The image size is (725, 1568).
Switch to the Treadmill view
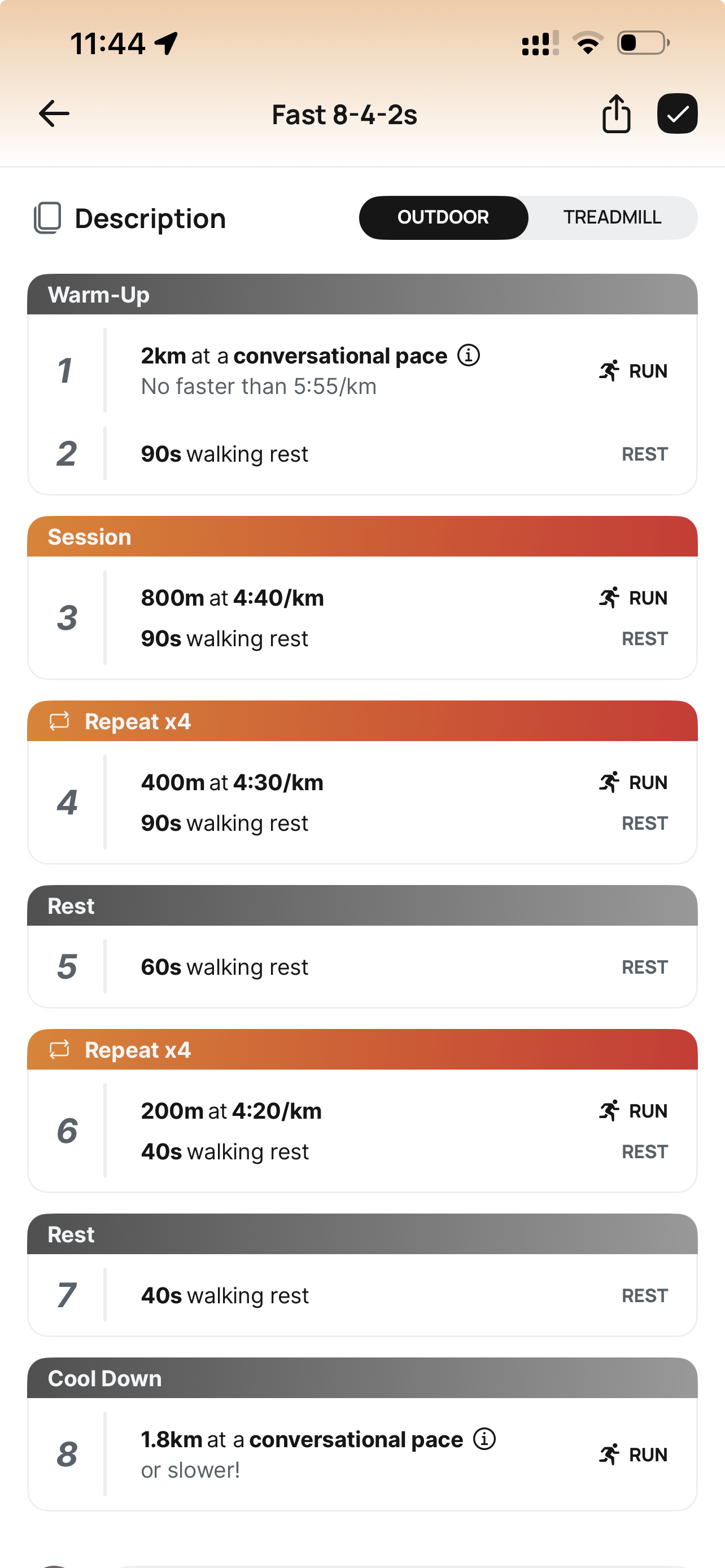[x=612, y=217]
